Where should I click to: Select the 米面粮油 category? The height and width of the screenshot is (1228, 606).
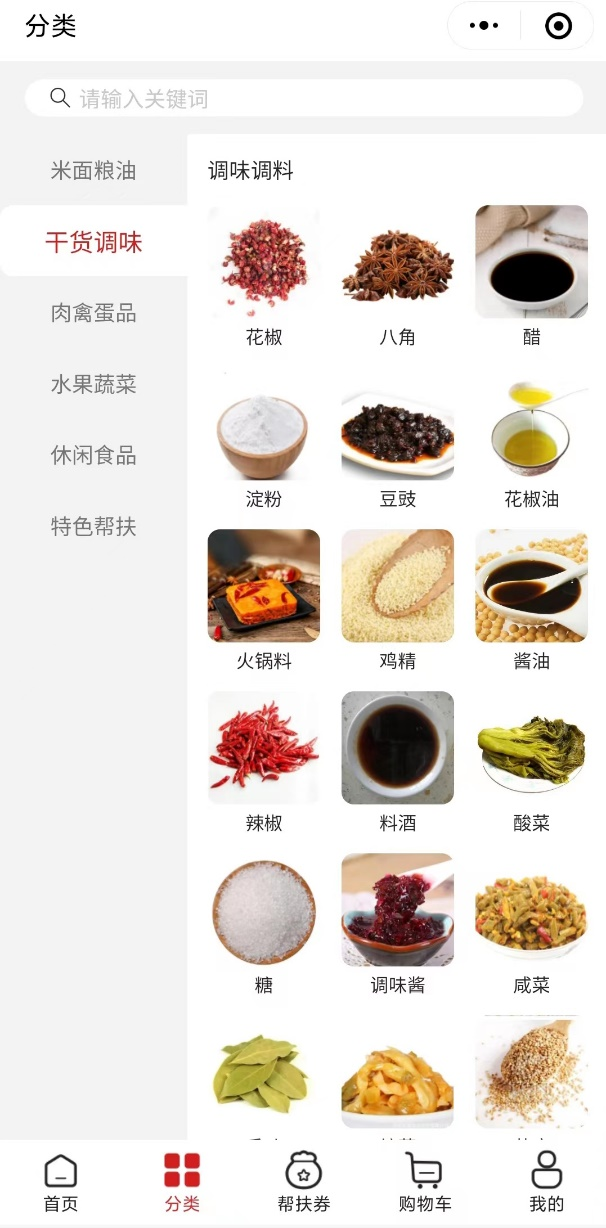(93, 171)
